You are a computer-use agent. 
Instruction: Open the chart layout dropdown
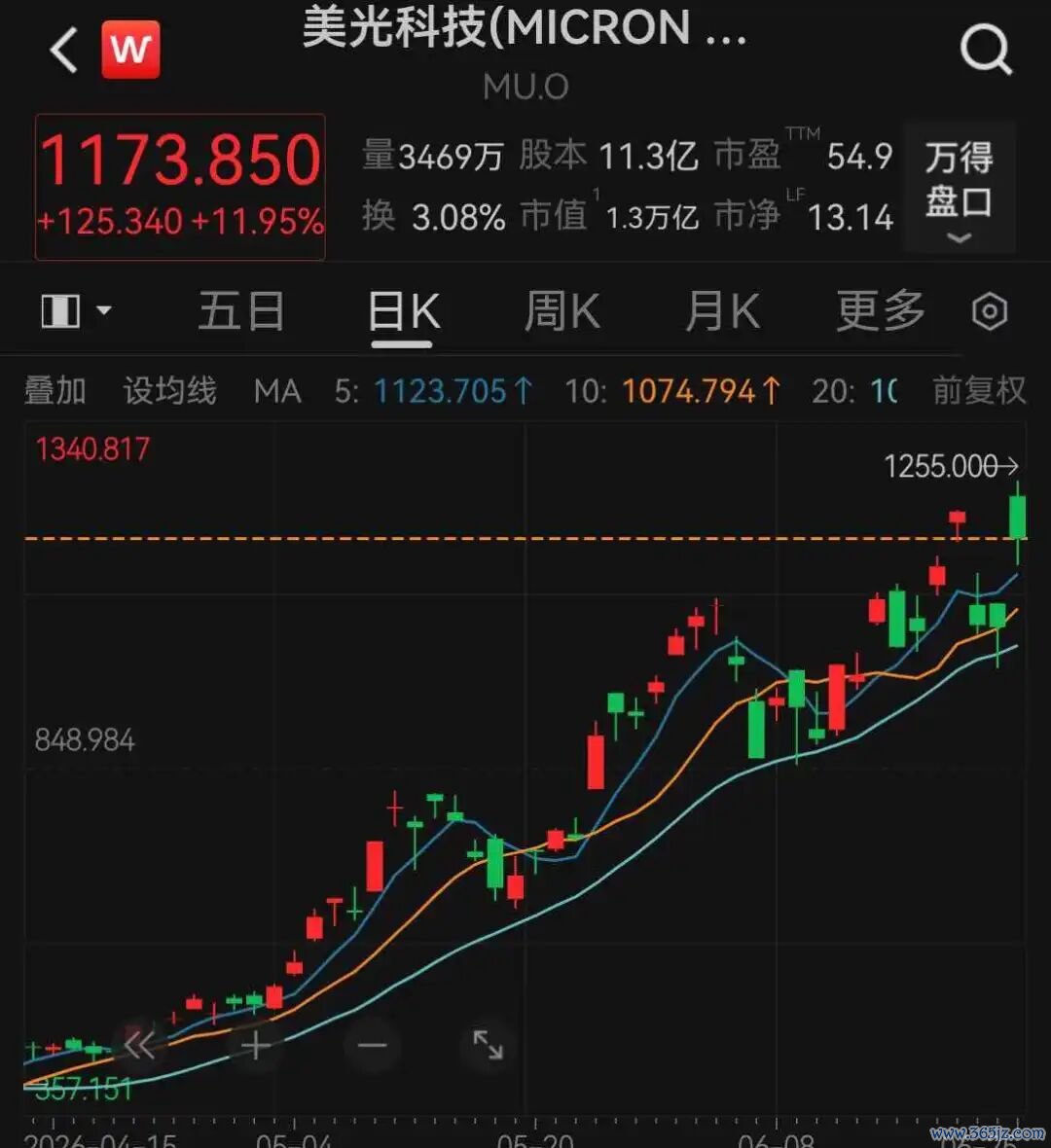(76, 311)
